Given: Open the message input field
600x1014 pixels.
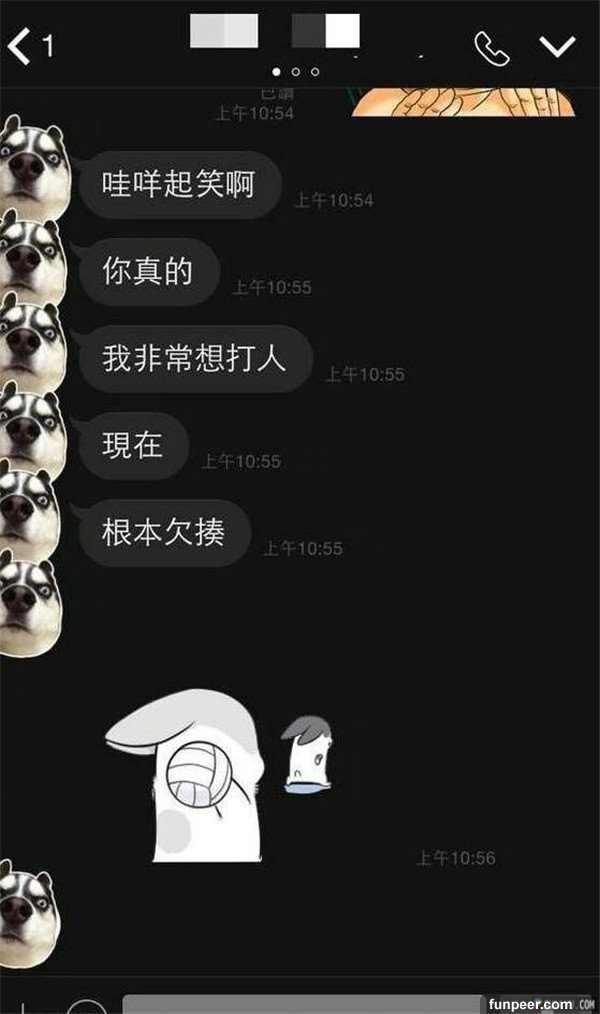Looking at the screenshot, I should point(300,1003).
